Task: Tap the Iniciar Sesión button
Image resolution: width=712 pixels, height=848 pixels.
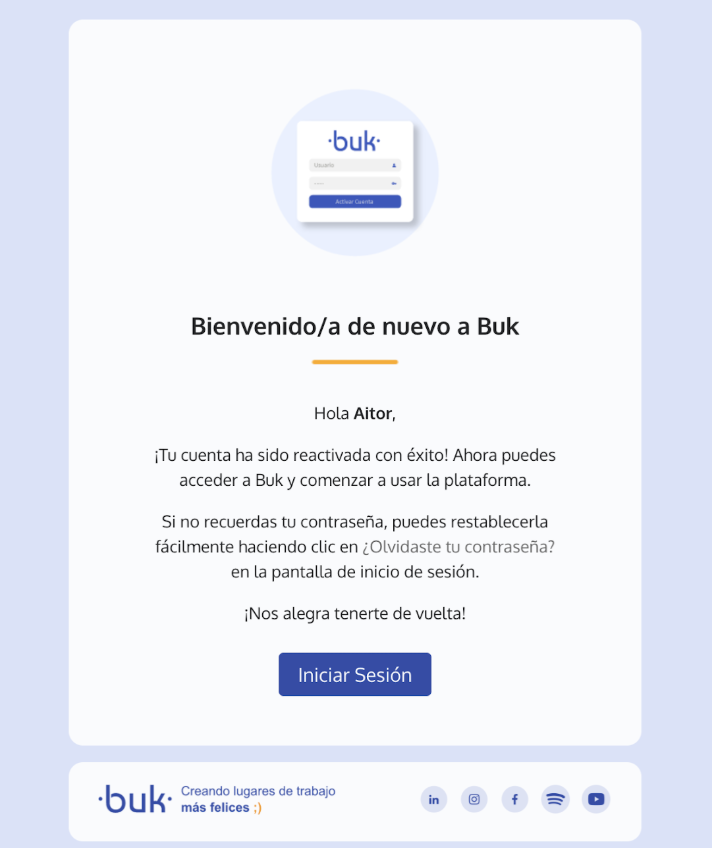Action: pos(354,675)
